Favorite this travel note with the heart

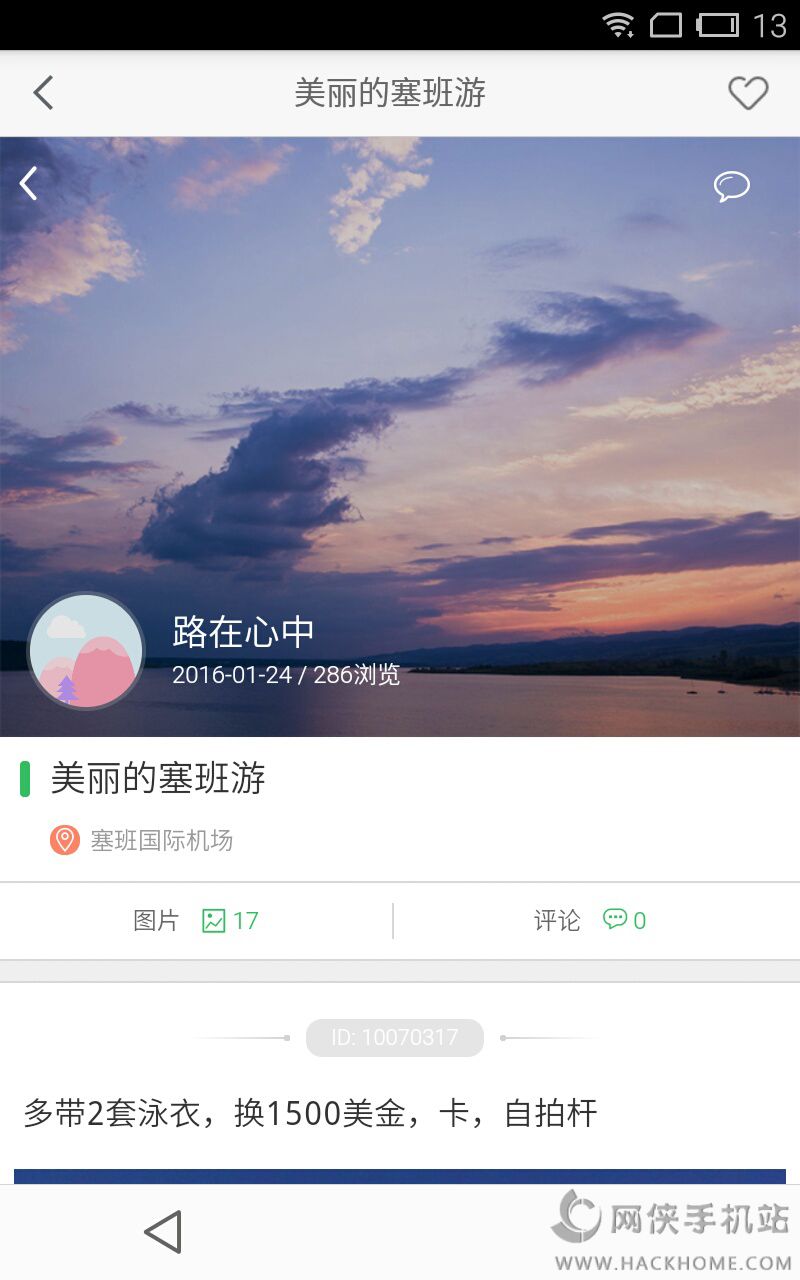pyautogui.click(x=747, y=93)
